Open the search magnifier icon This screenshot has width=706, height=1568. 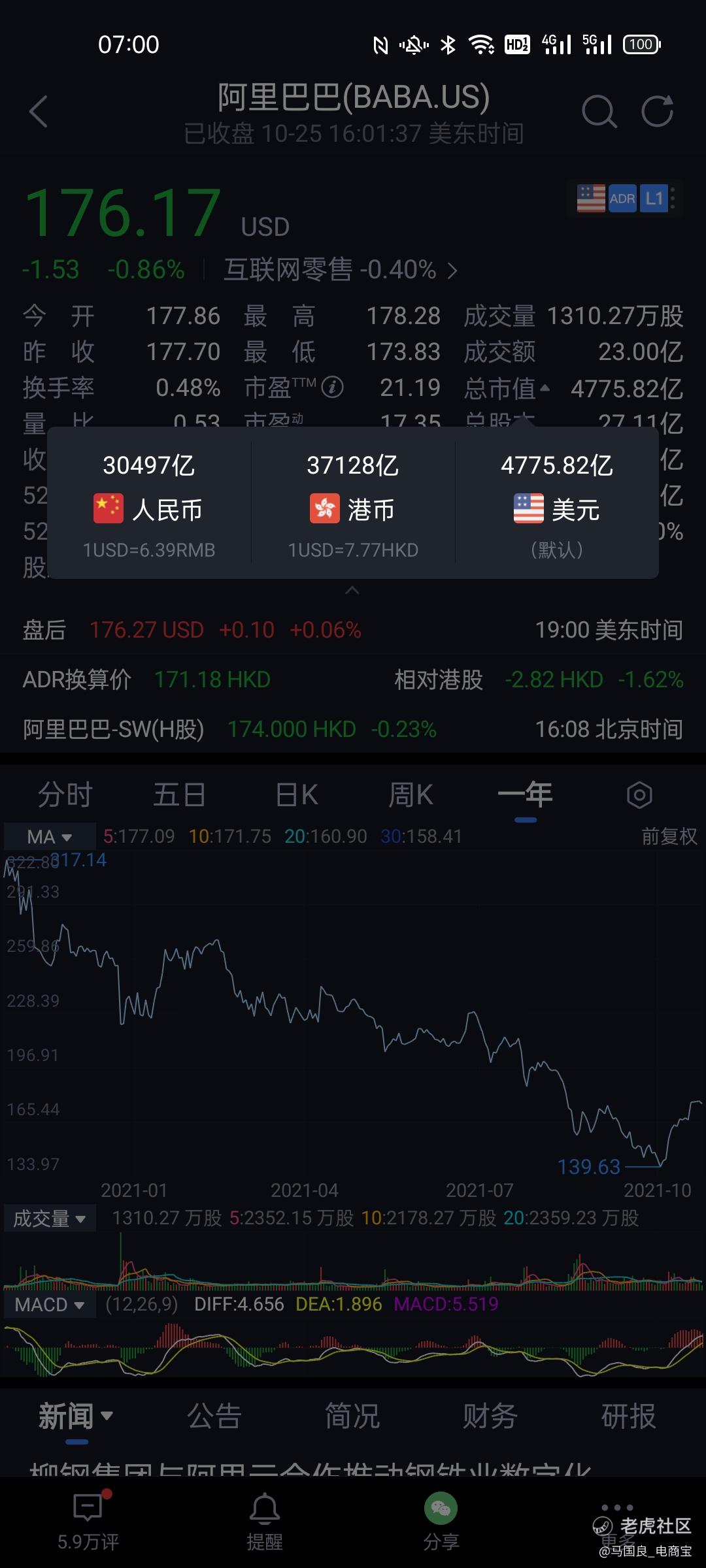point(599,111)
